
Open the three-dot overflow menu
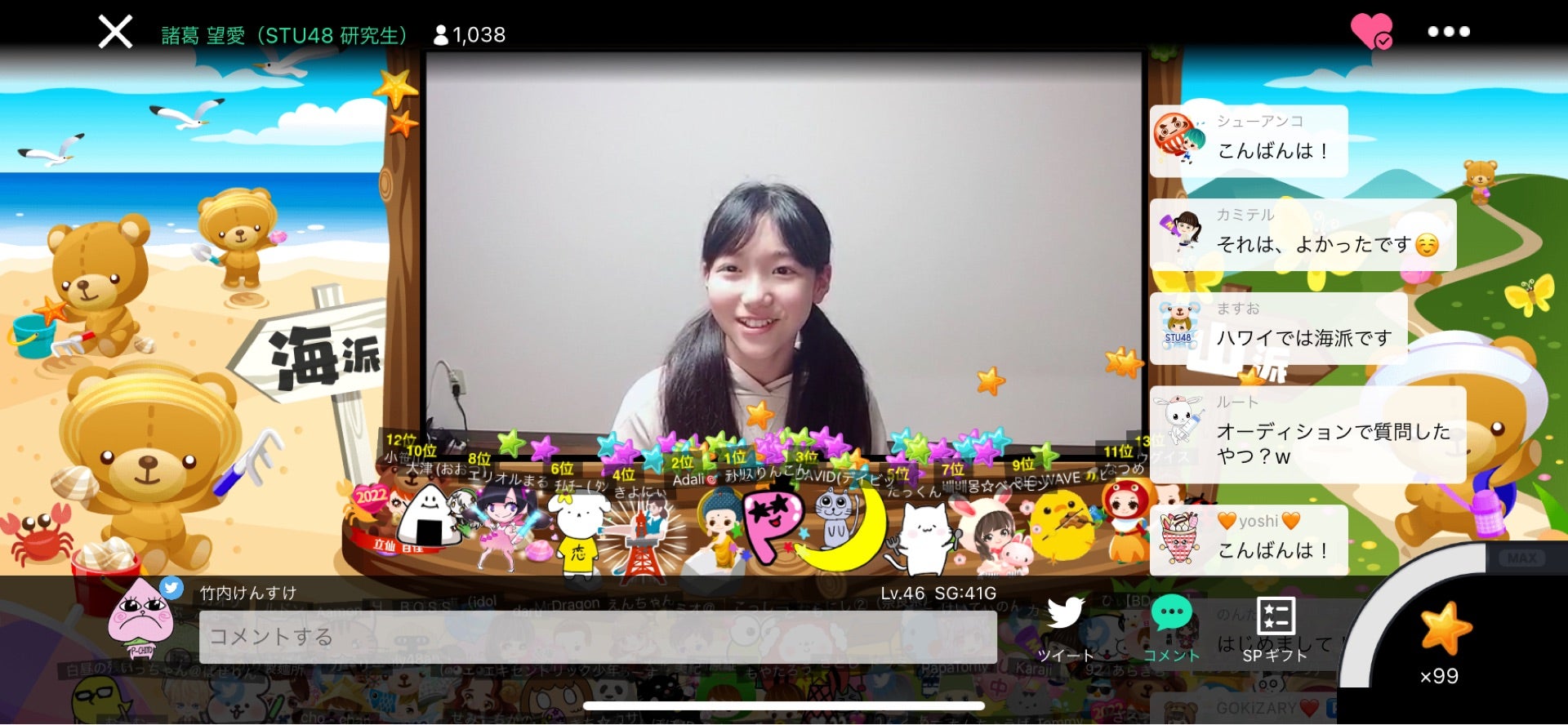click(1449, 32)
